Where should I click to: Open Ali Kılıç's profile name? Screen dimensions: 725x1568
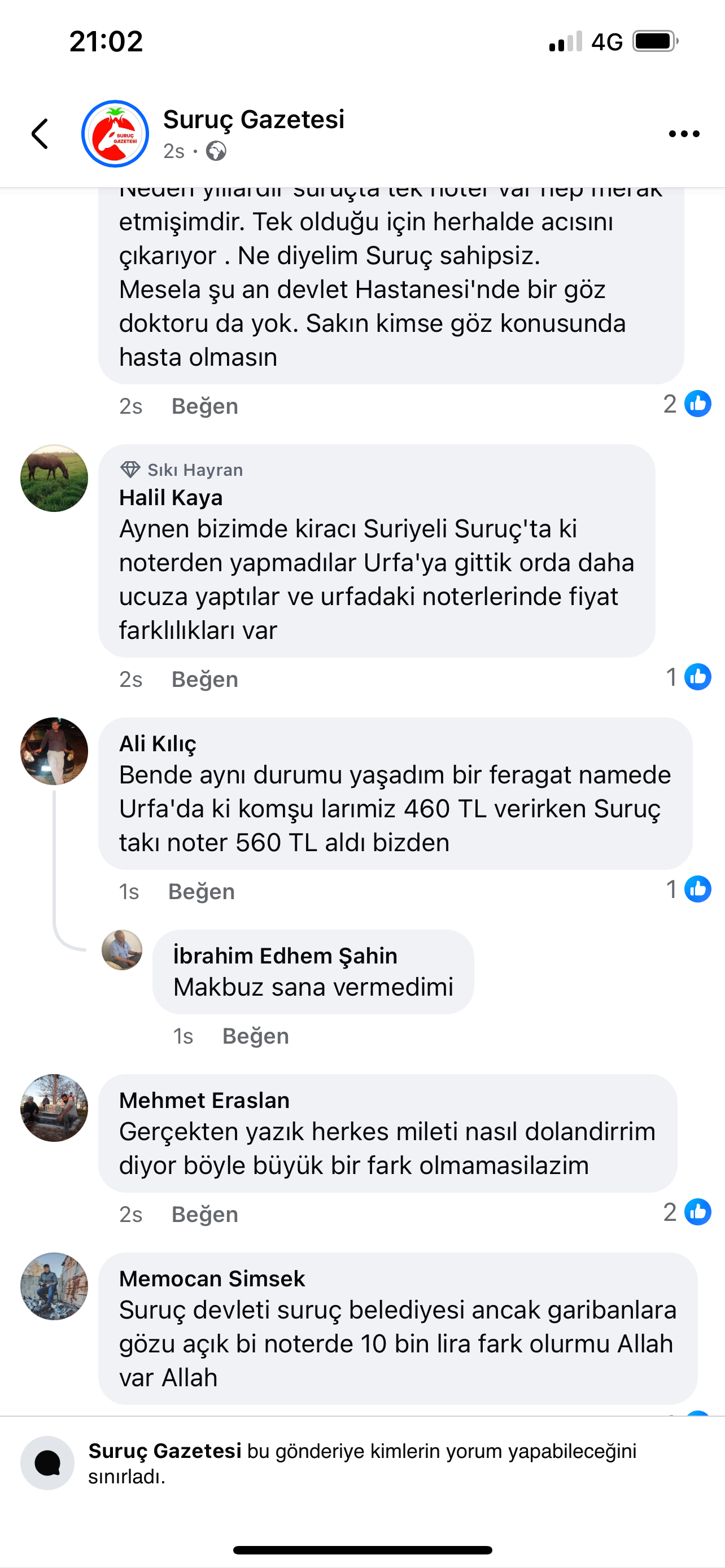coord(158,744)
